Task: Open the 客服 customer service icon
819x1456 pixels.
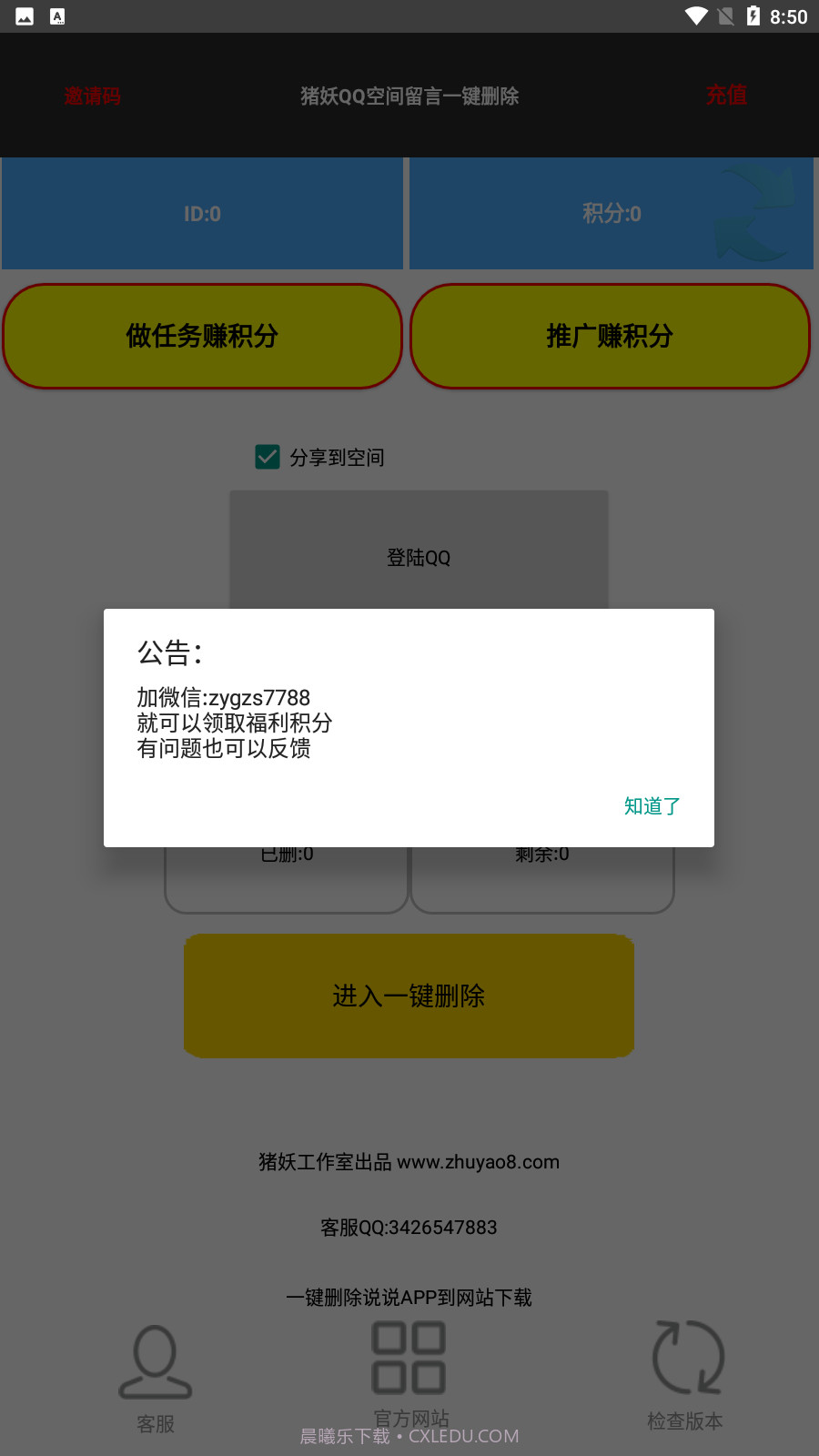Action: (155, 1374)
